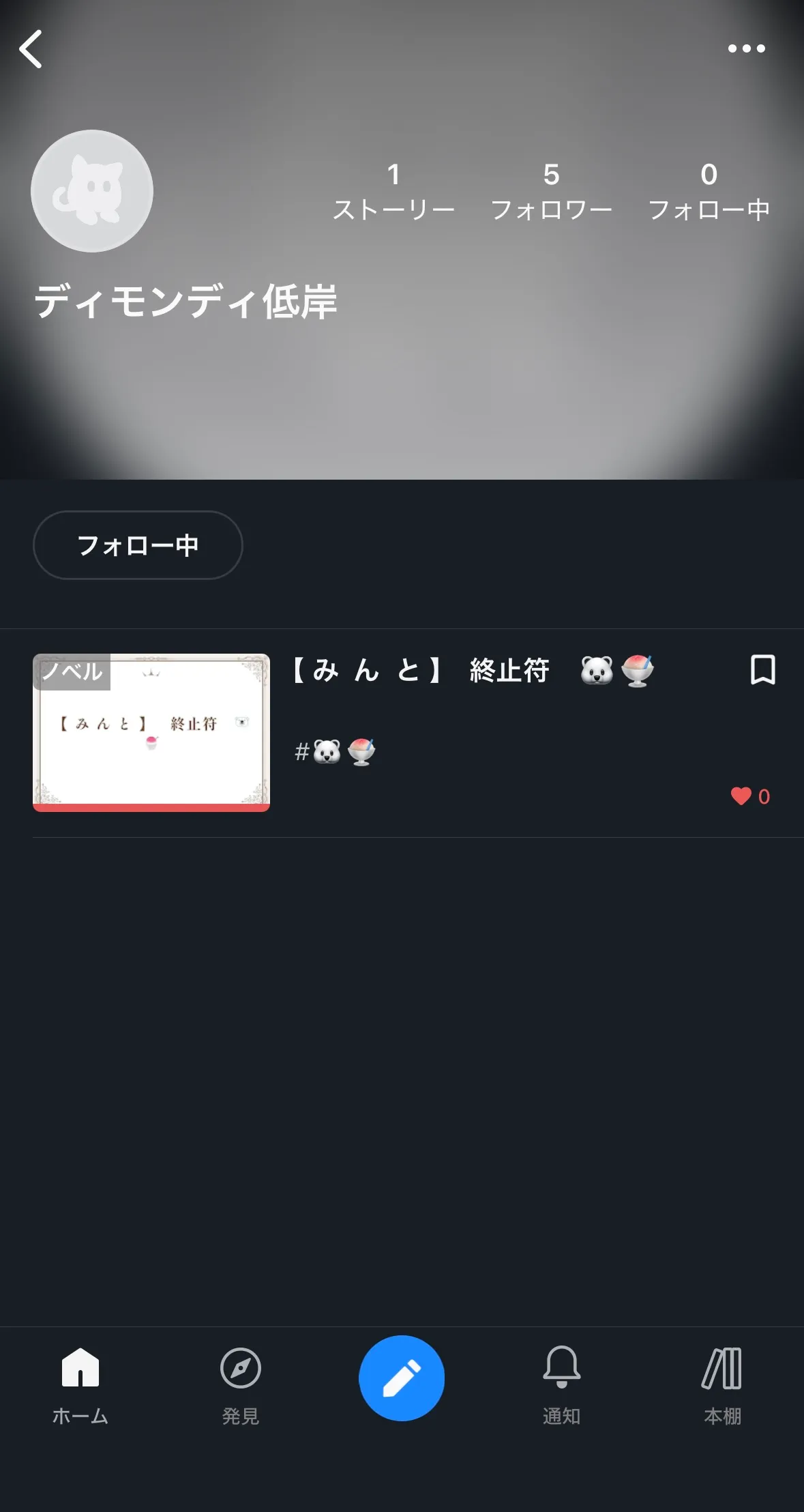Go back using the top-left arrow

point(31,49)
